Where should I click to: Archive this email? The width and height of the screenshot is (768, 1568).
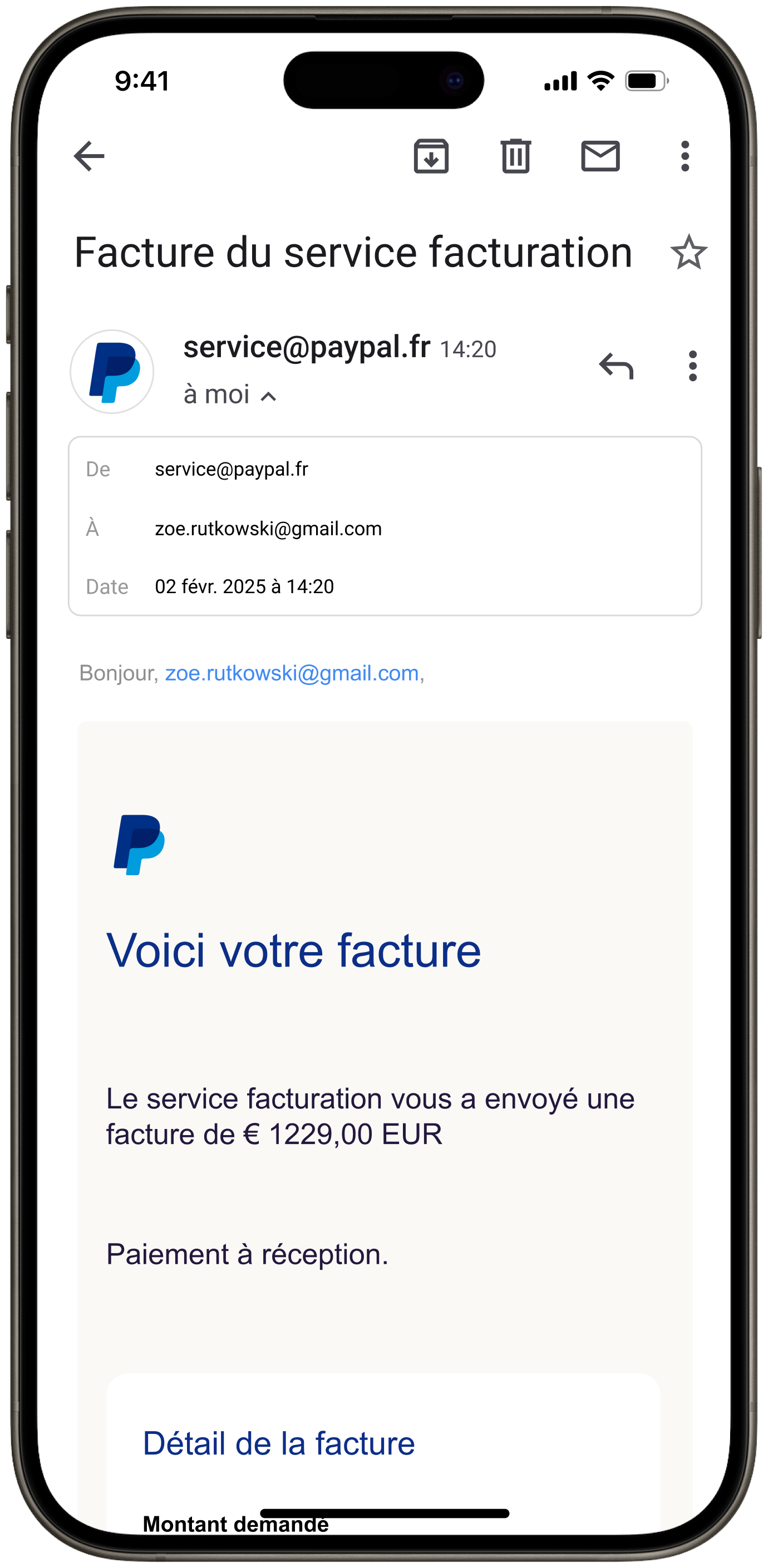[x=431, y=156]
